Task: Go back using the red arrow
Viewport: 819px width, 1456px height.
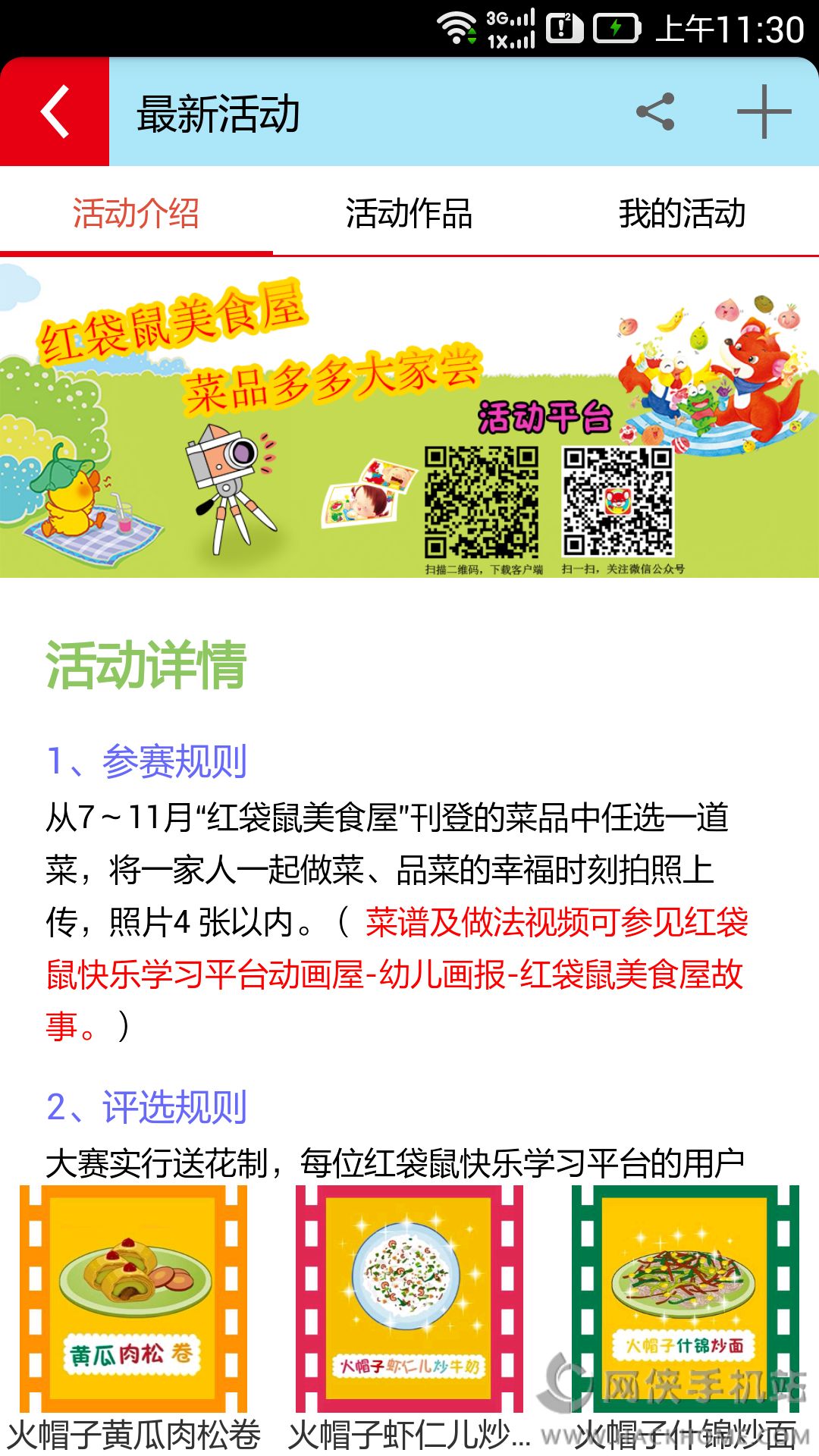Action: 55,111
